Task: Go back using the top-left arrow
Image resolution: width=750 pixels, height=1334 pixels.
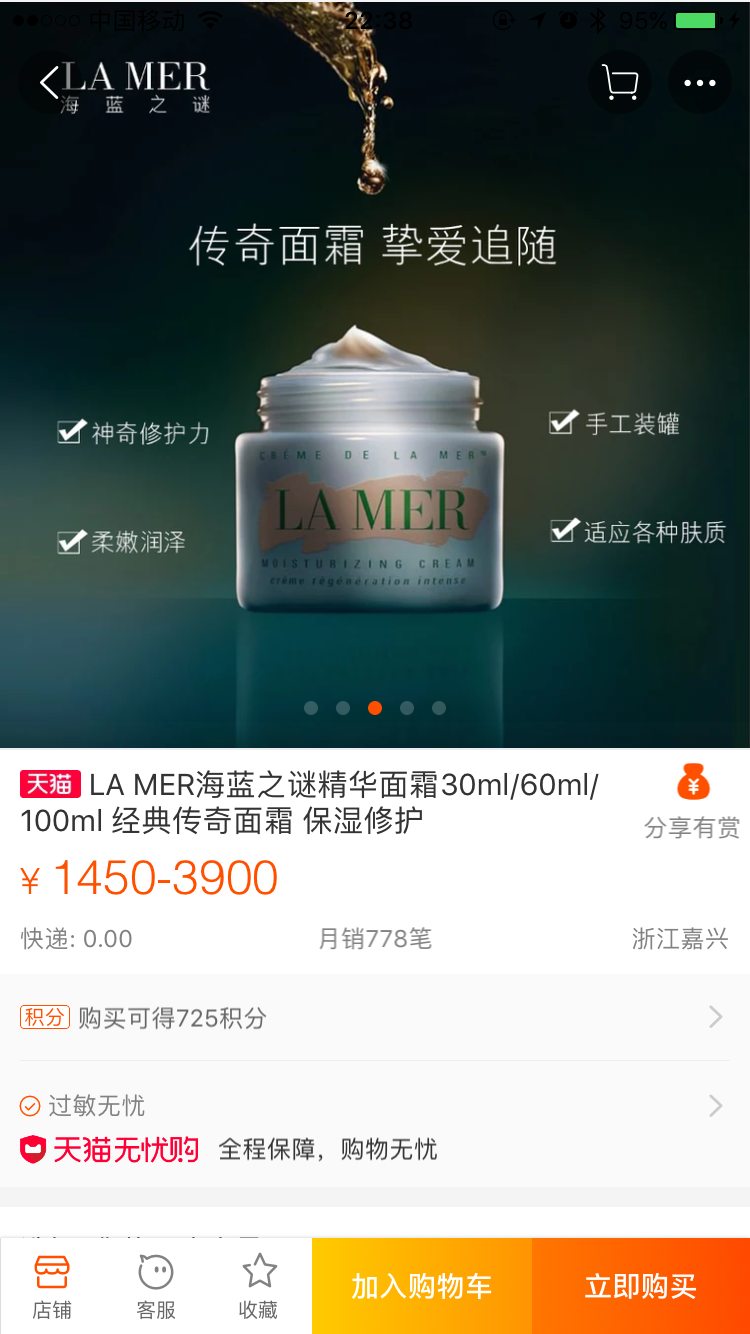Action: [x=49, y=83]
